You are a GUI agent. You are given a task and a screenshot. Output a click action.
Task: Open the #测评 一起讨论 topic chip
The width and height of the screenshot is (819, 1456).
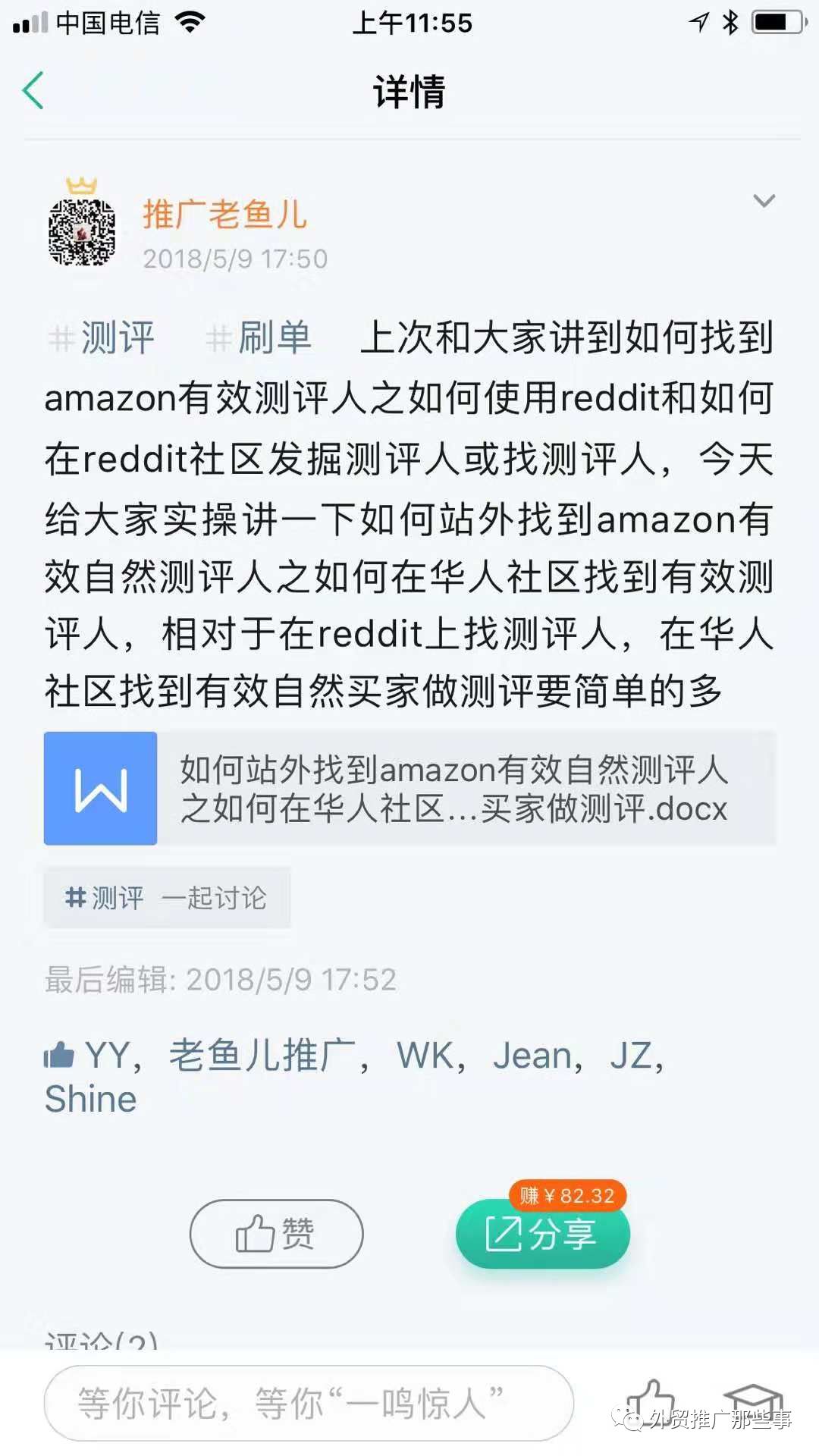[167, 898]
